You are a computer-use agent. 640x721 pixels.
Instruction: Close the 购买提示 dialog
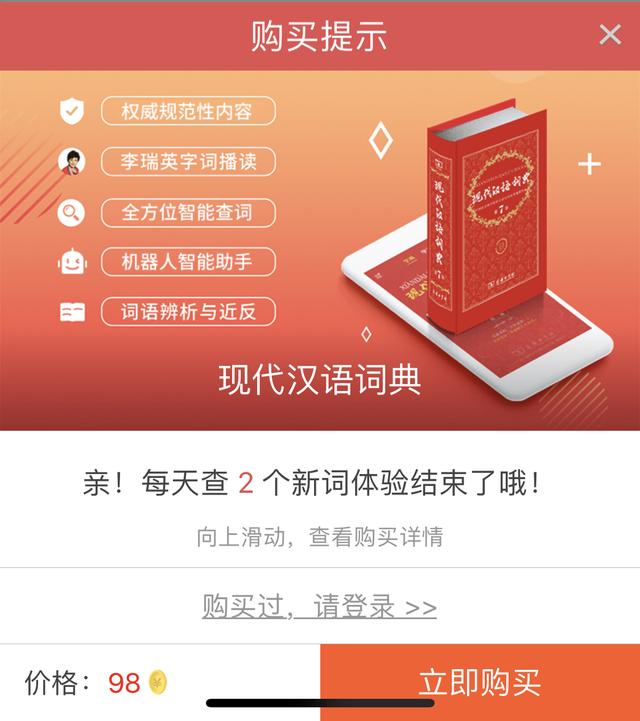609,35
